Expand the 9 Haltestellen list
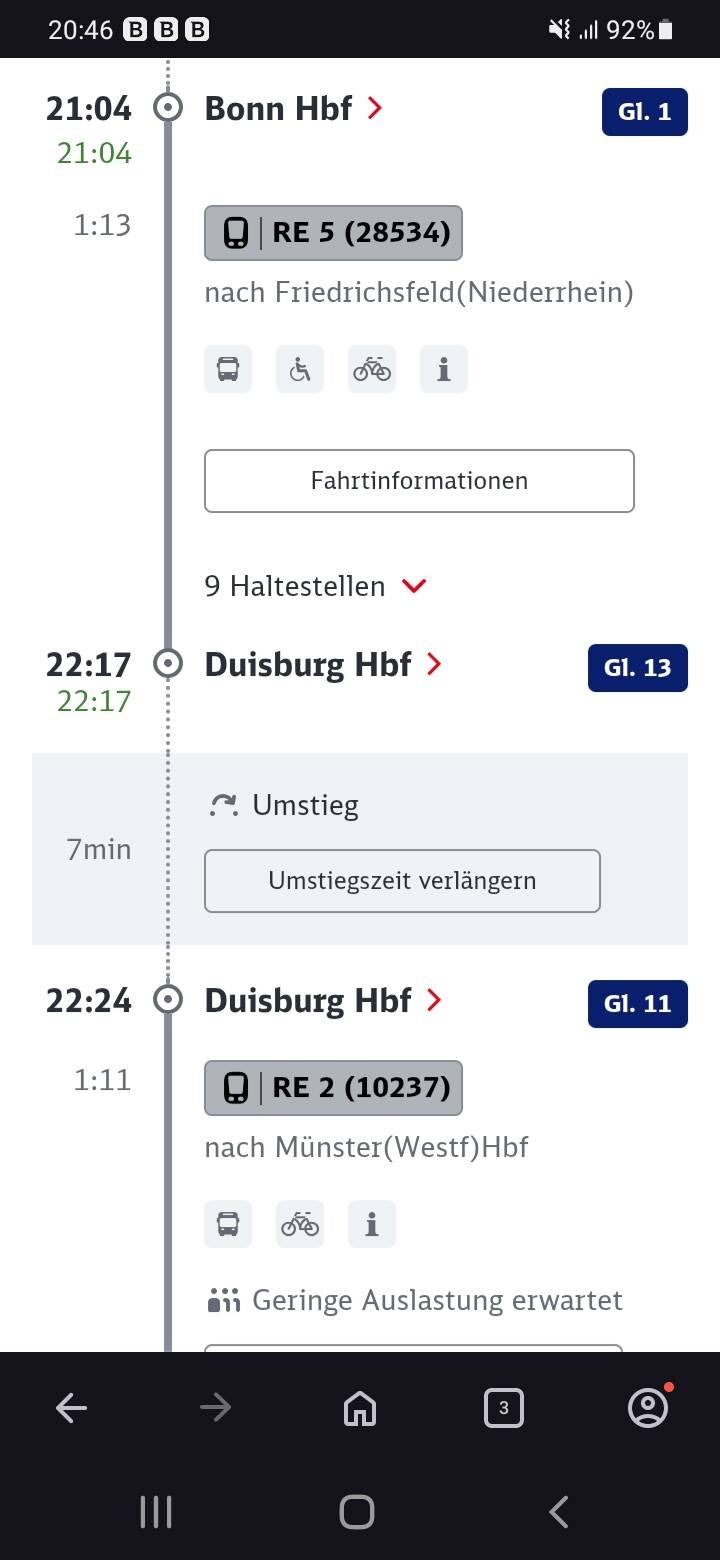 click(316, 586)
